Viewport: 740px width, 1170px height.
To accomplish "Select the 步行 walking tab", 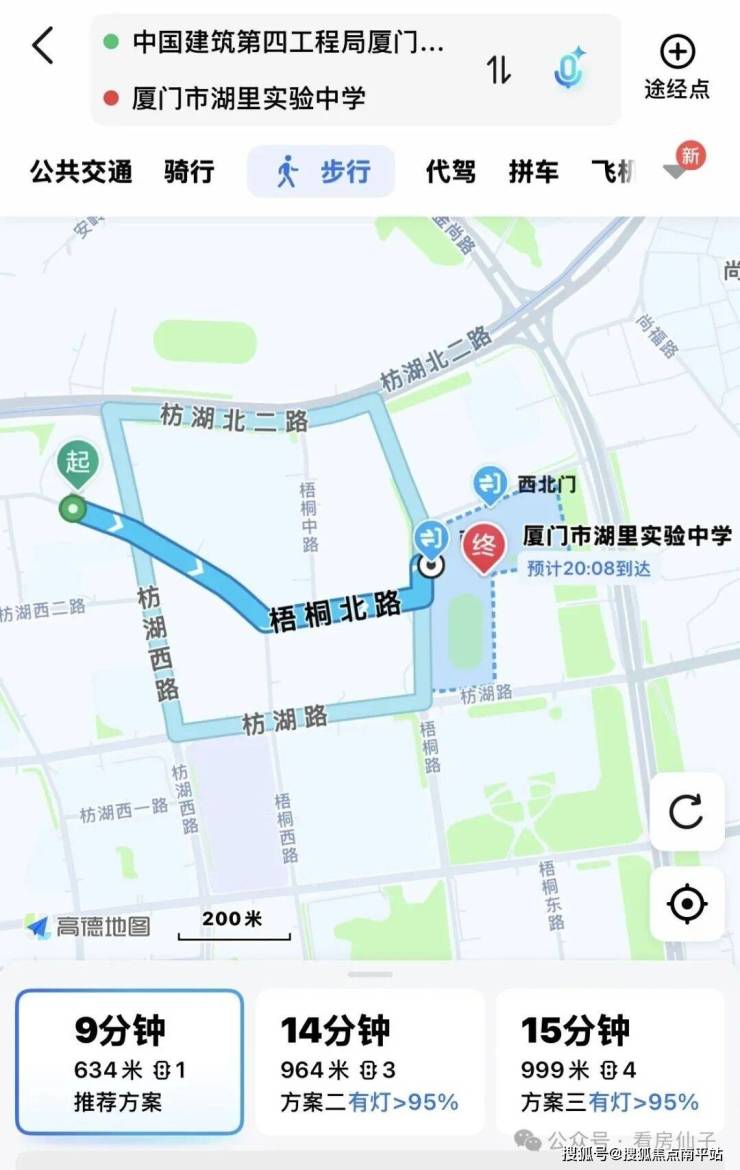I will (321, 172).
